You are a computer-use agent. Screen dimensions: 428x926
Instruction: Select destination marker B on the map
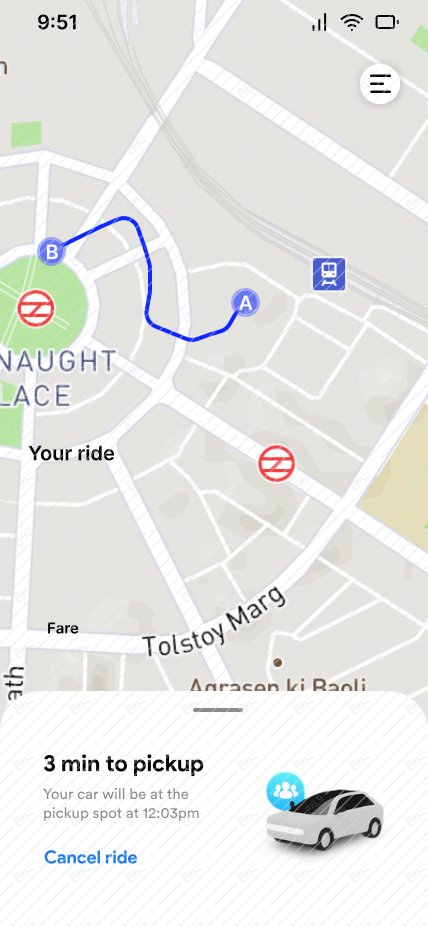pyautogui.click(x=51, y=252)
